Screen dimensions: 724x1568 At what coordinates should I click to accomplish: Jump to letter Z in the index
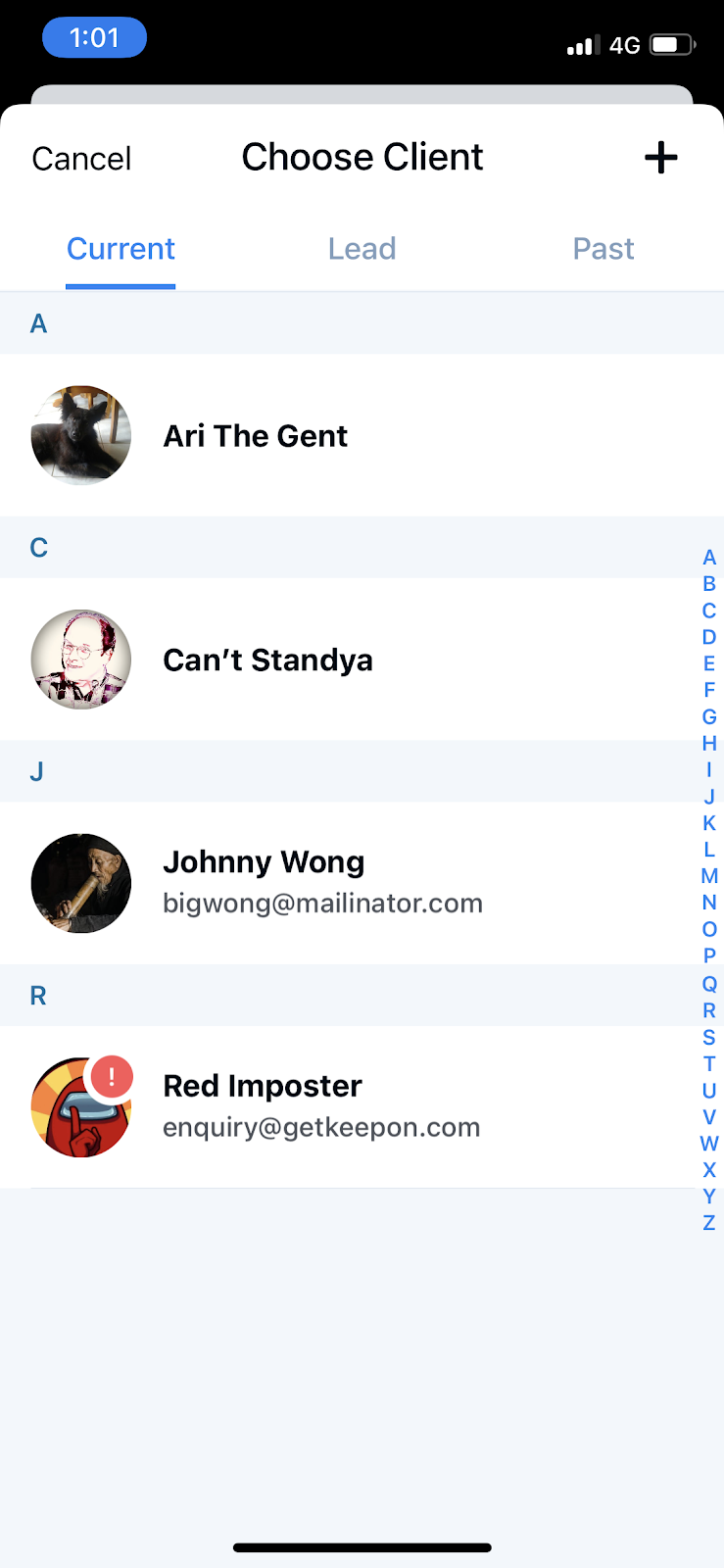click(x=709, y=1223)
